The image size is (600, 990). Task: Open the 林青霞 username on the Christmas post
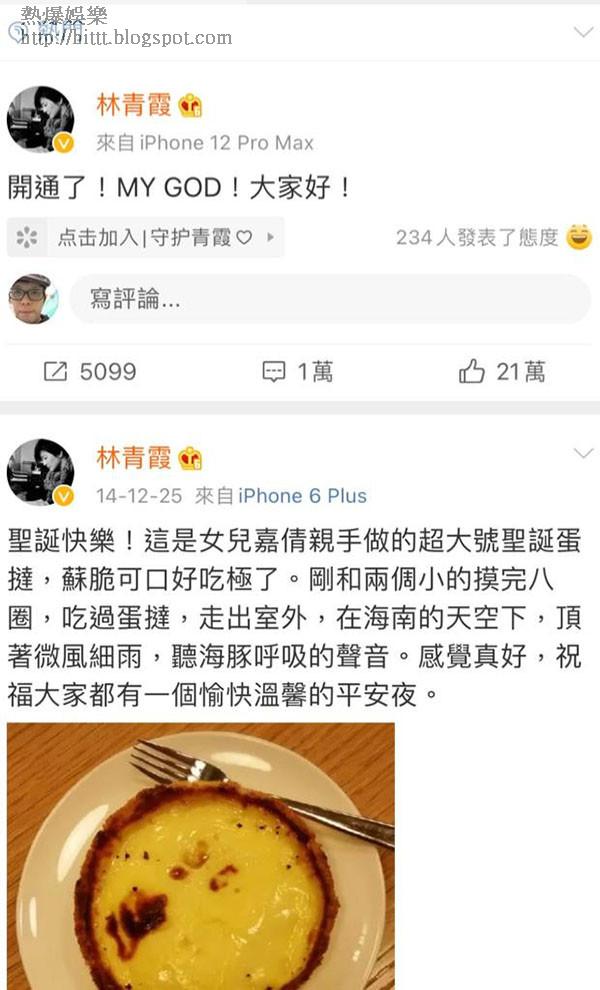134,458
